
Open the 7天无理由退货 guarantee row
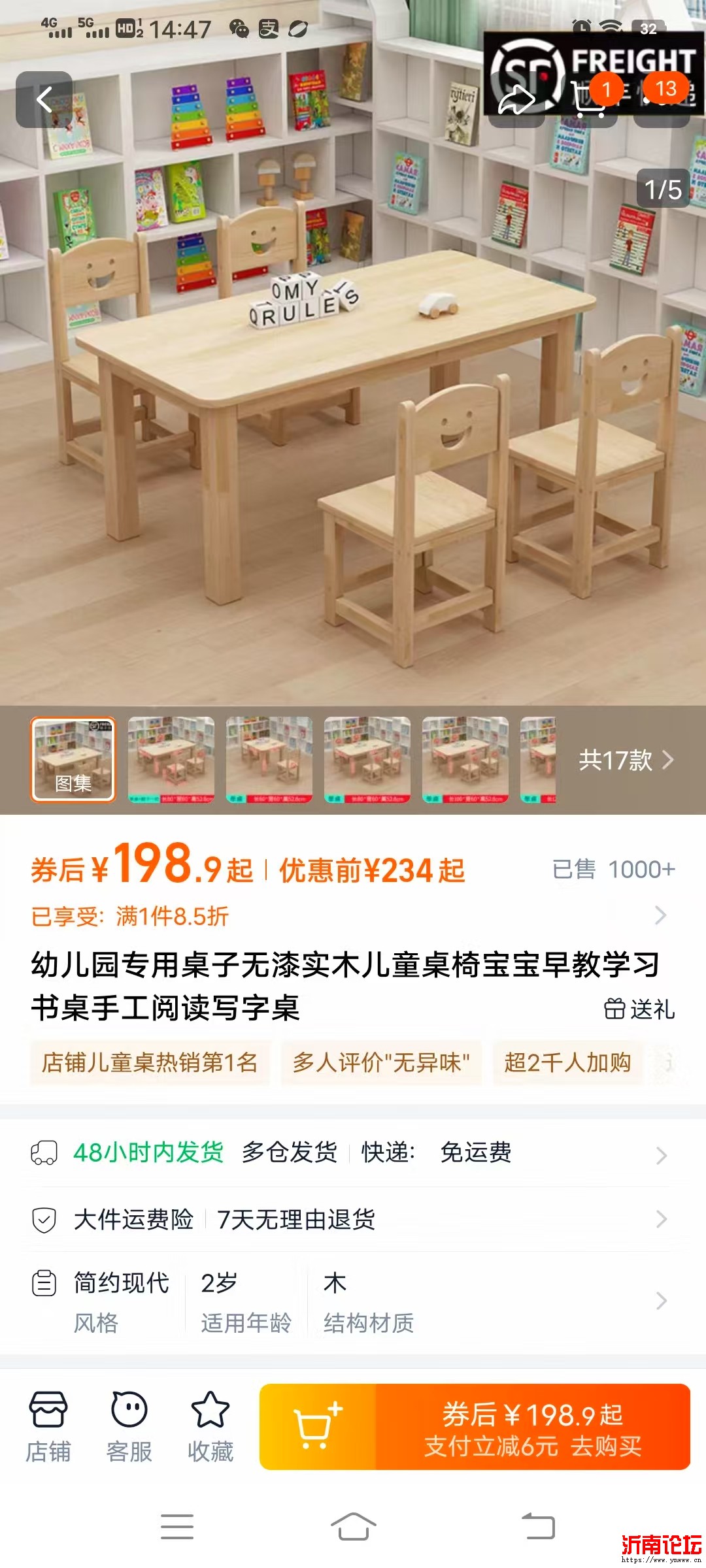pyautogui.click(x=353, y=1219)
